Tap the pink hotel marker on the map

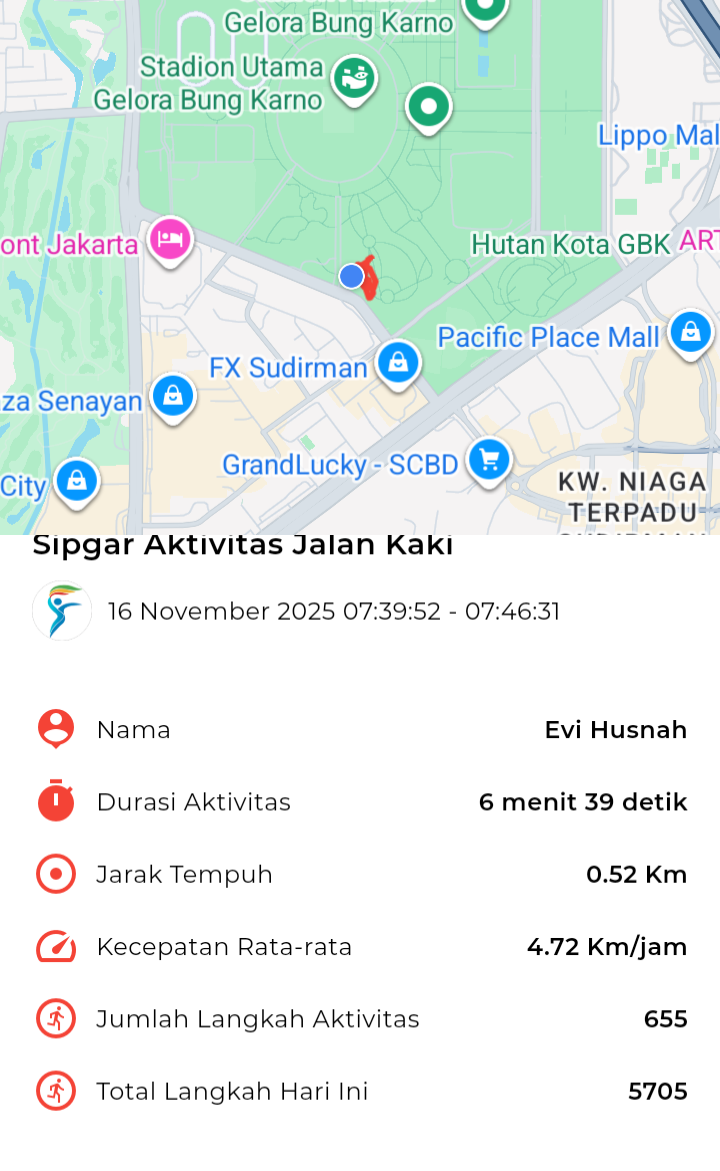(170, 239)
